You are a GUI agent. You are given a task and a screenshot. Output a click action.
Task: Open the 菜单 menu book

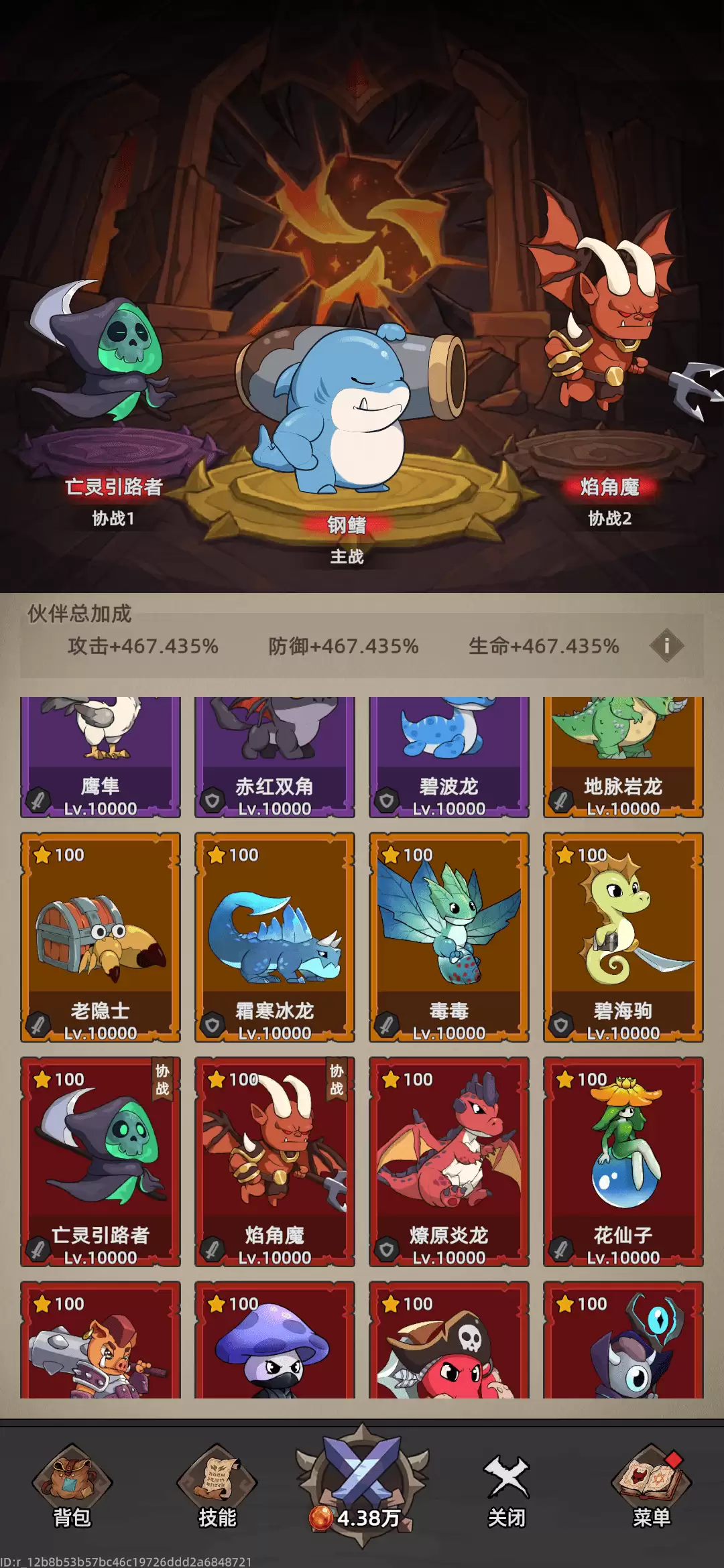(x=651, y=1487)
